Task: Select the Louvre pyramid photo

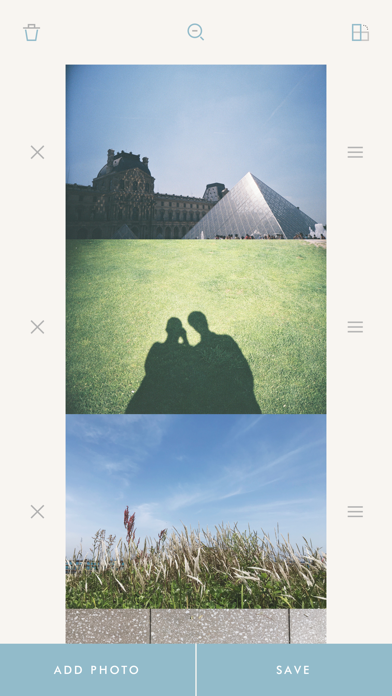Action: pos(196,152)
